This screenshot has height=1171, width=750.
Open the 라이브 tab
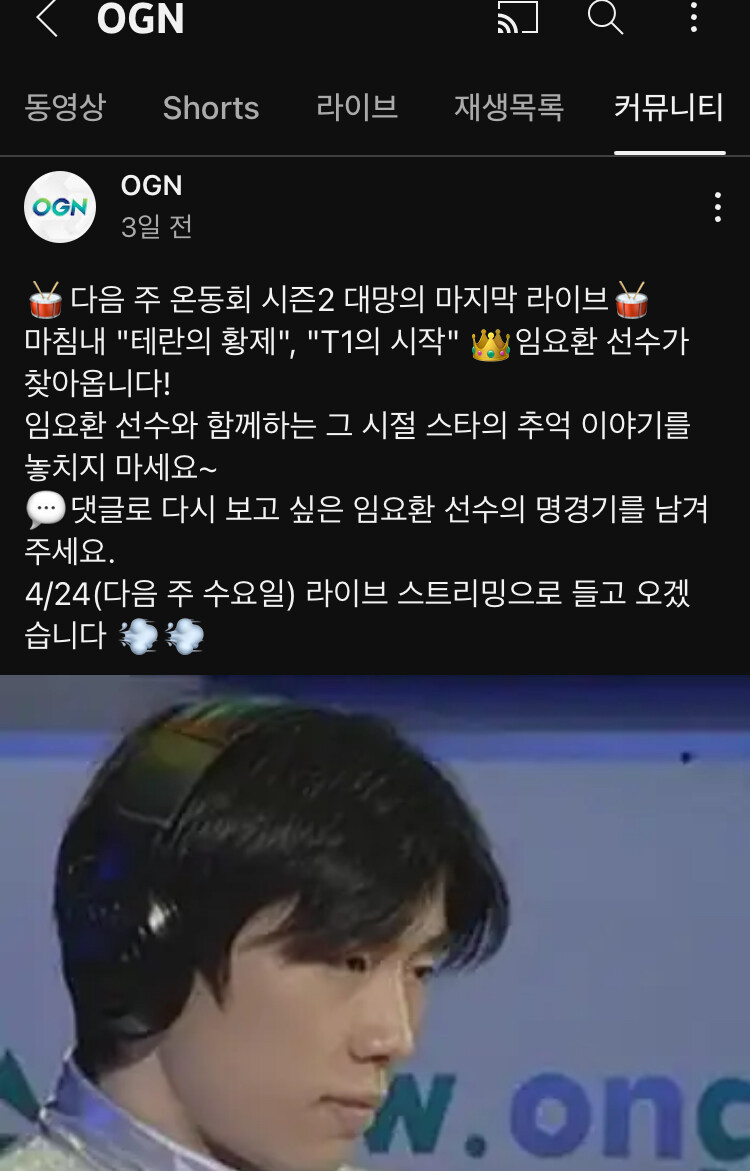[x=356, y=108]
